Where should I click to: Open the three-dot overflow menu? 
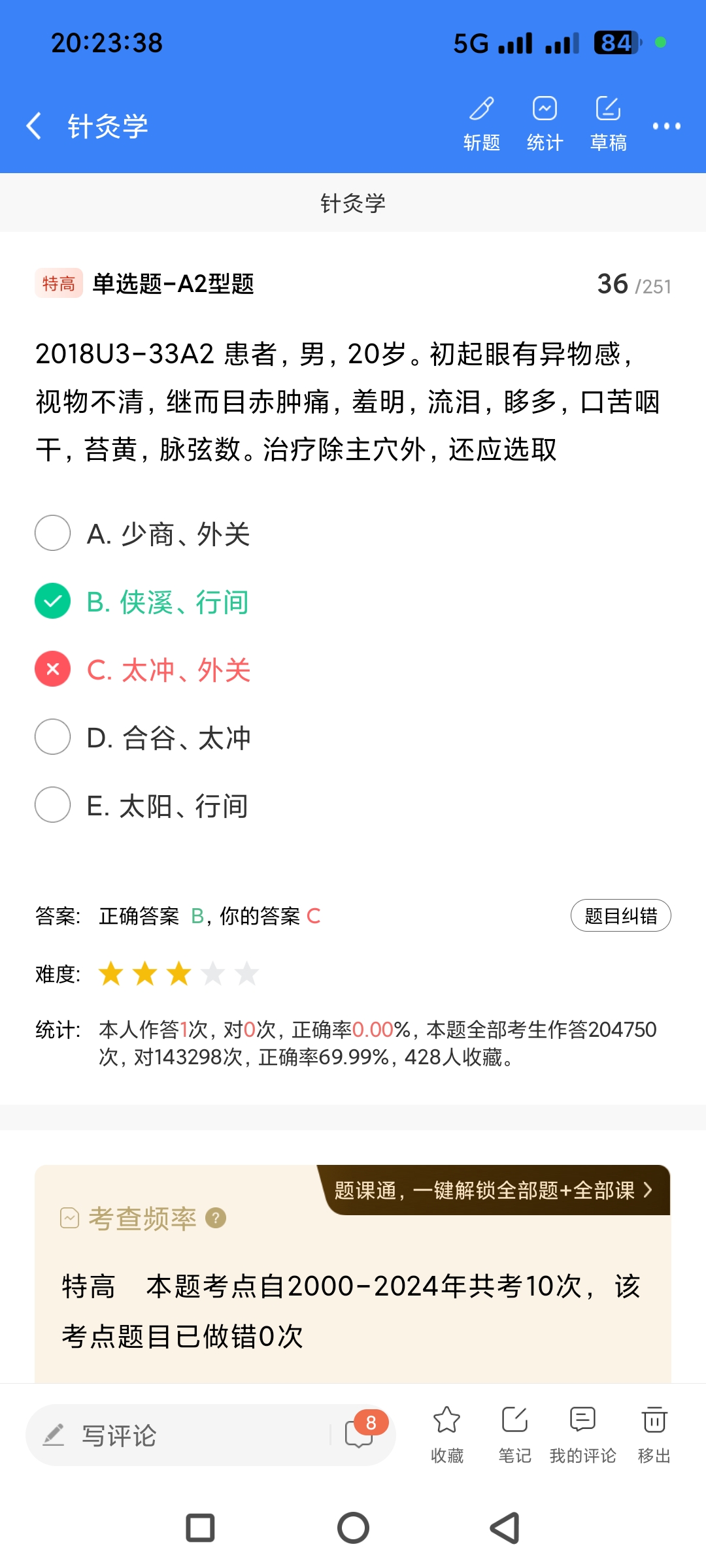pos(666,126)
